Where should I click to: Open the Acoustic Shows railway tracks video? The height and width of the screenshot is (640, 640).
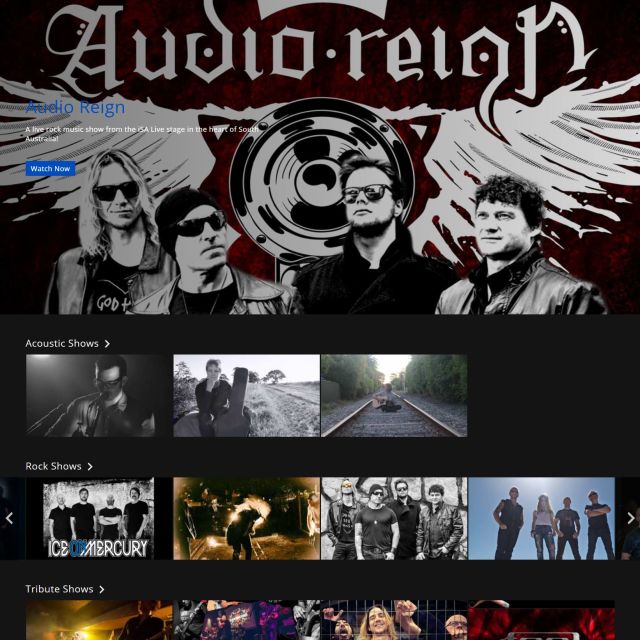[x=394, y=396]
